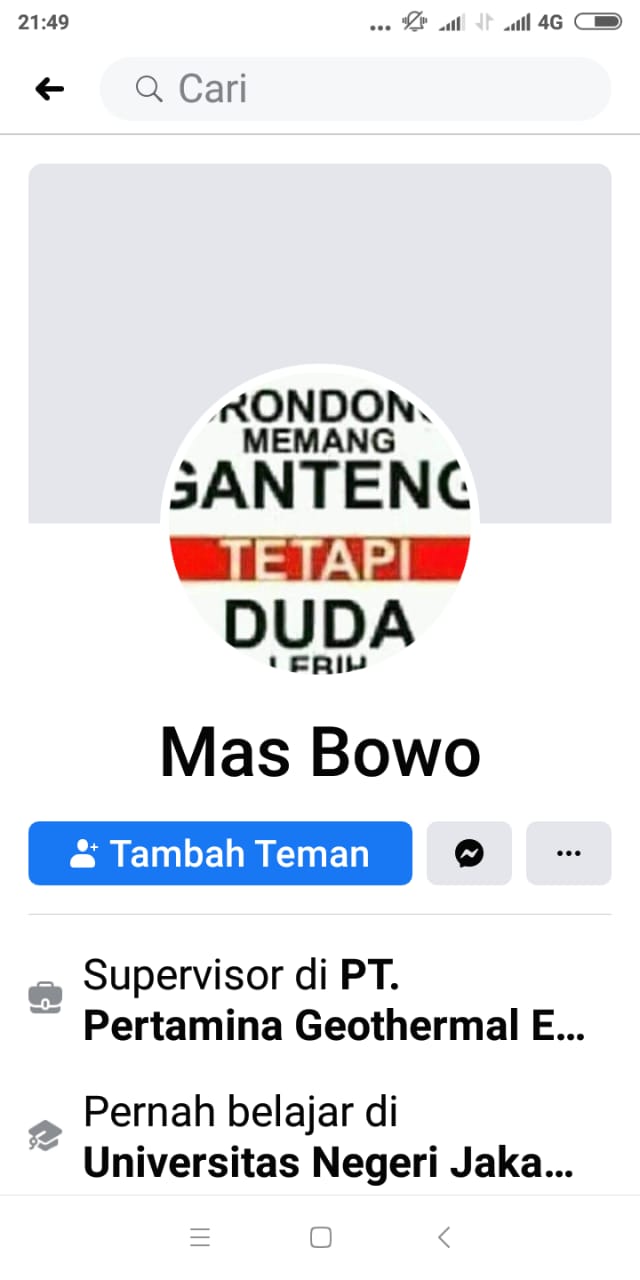Tap the system back button
640x1280 pixels.
coord(444,1237)
